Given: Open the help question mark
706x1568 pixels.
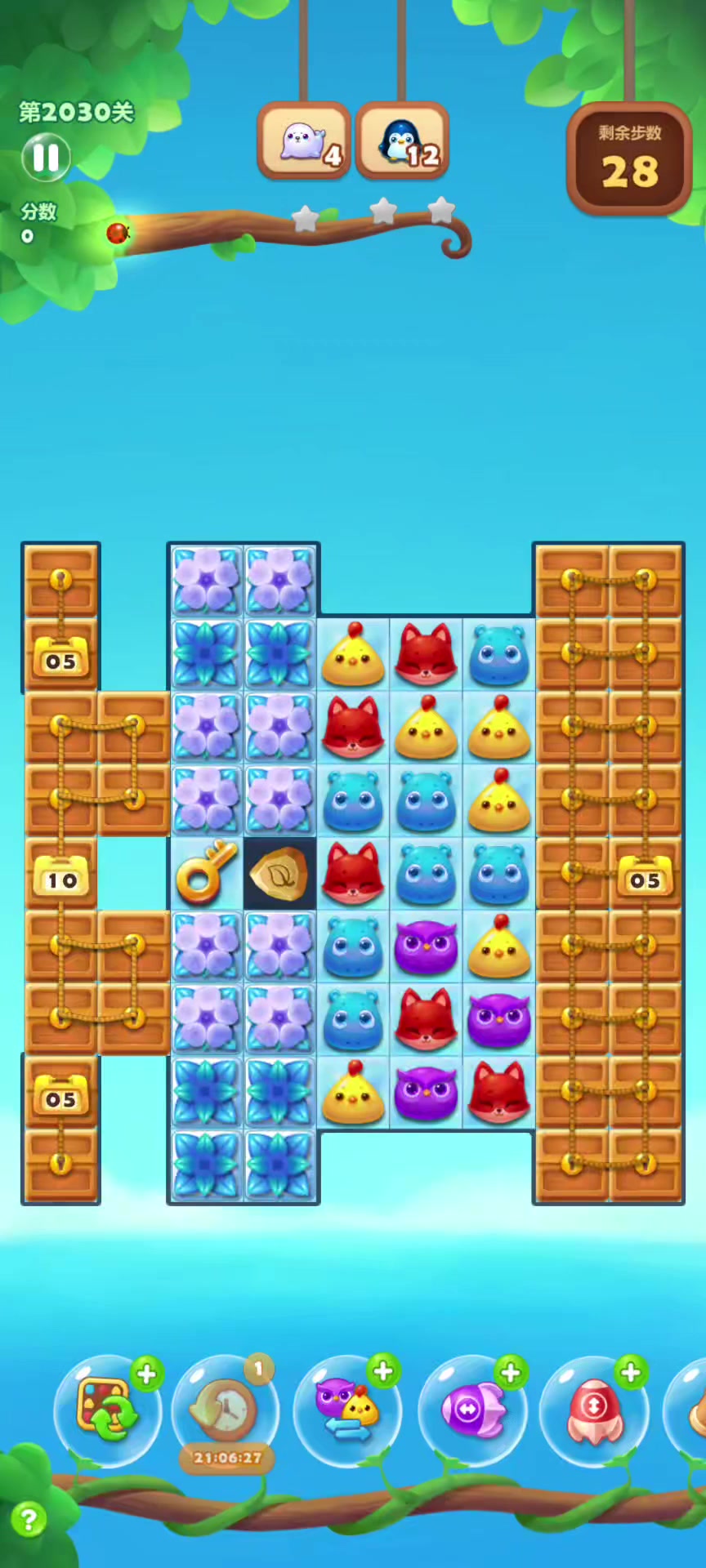Looking at the screenshot, I should point(29,1520).
